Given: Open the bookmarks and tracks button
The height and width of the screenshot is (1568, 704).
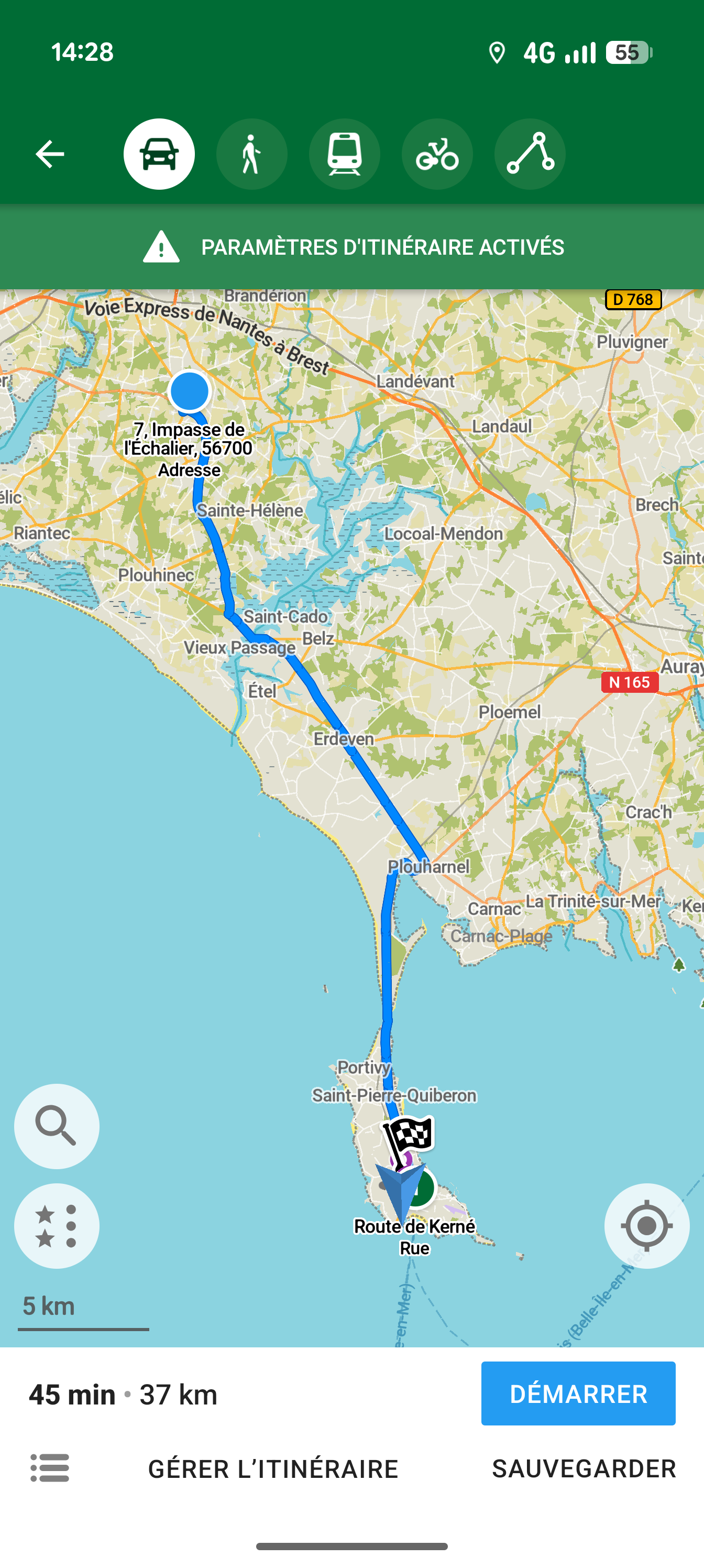Looking at the screenshot, I should point(57,1225).
